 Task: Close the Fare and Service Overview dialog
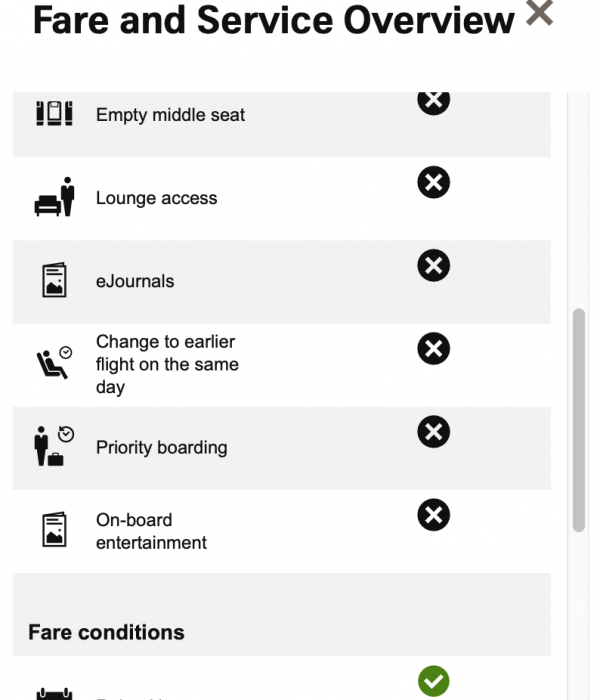pos(539,13)
